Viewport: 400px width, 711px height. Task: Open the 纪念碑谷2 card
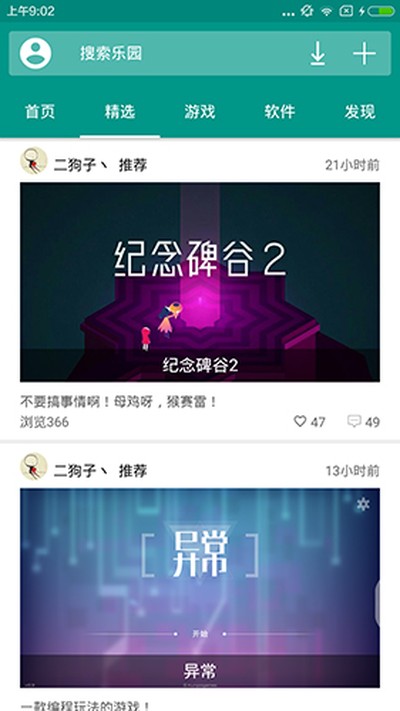(200, 282)
